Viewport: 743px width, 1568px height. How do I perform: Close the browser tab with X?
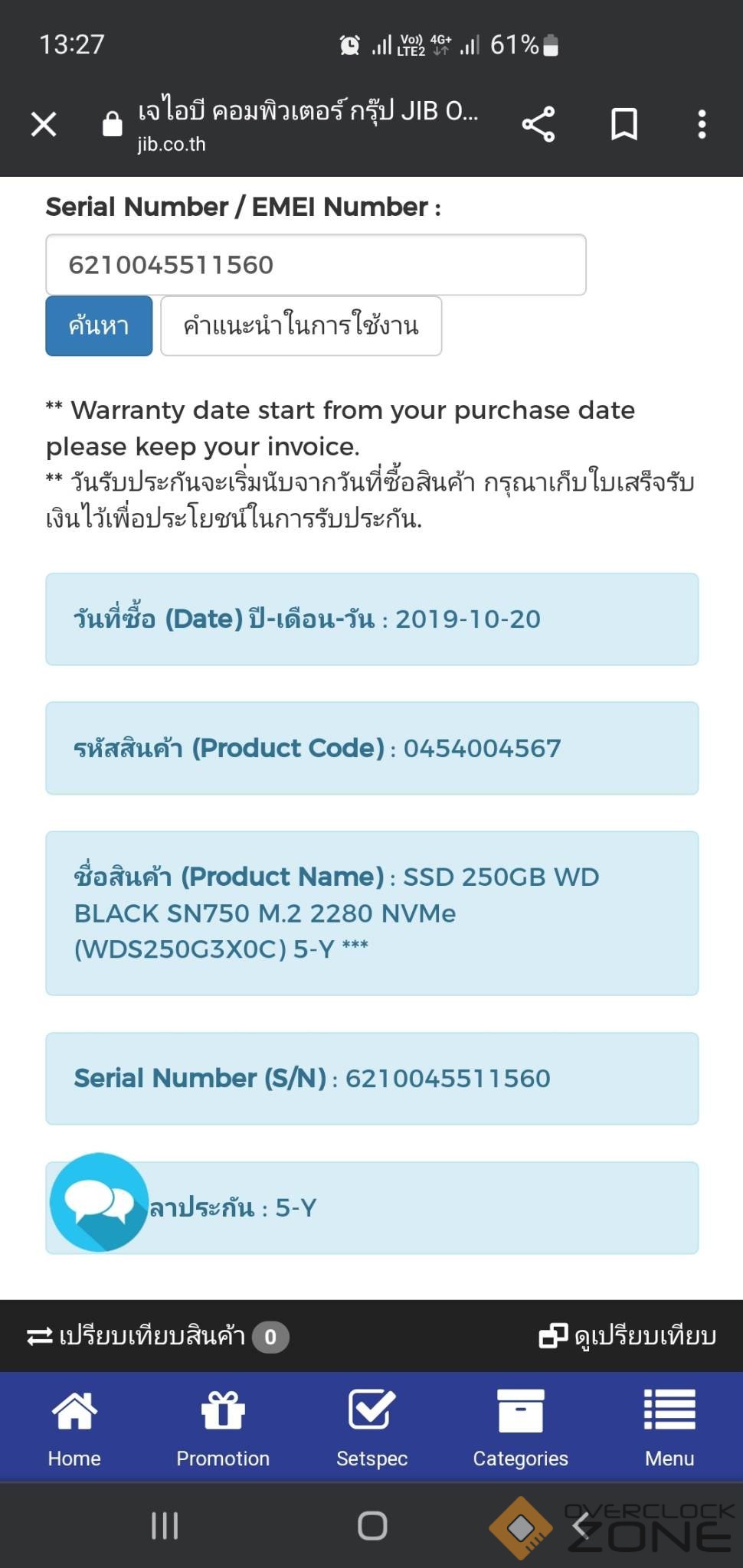tap(44, 124)
